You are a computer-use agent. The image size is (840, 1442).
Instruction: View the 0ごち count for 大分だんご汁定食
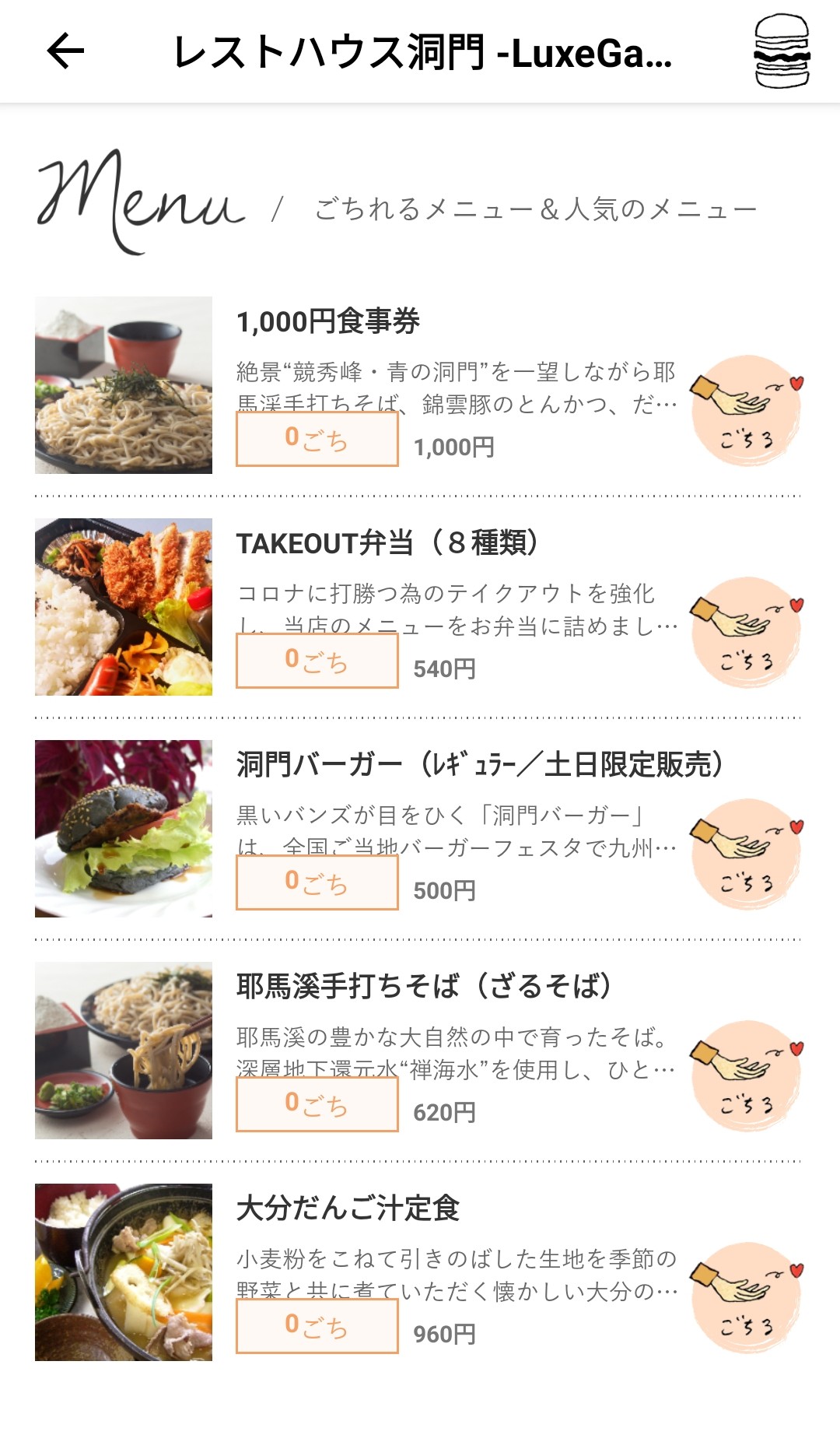pyautogui.click(x=317, y=1326)
